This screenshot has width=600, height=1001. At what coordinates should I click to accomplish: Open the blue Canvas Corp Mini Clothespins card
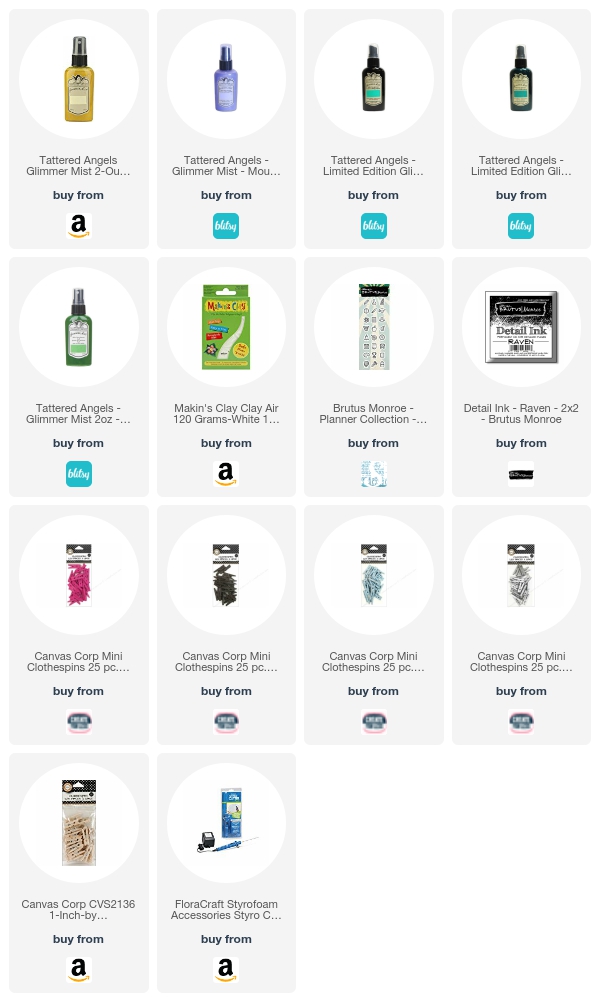pyautogui.click(x=373, y=576)
